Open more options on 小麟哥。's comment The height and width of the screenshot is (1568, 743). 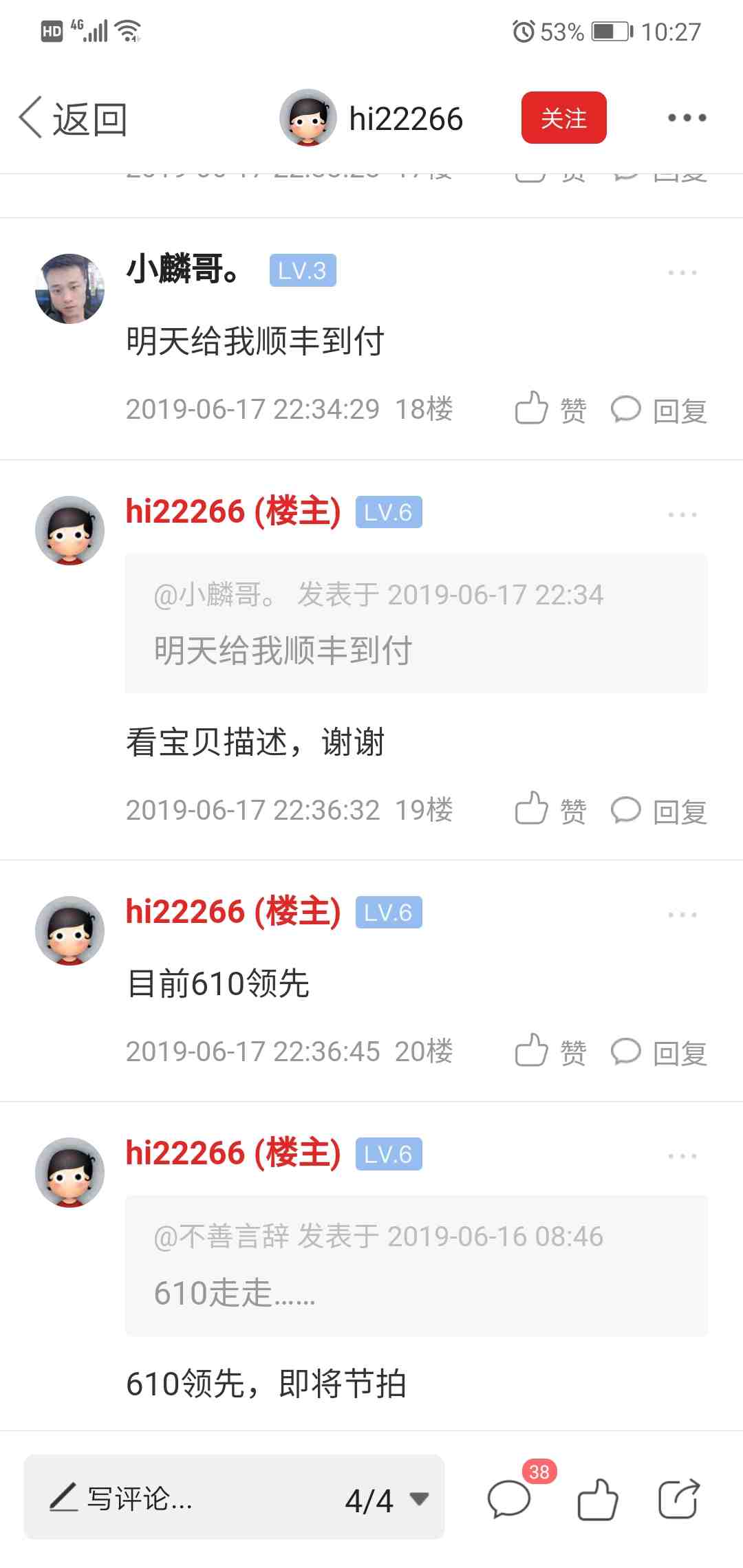682,273
